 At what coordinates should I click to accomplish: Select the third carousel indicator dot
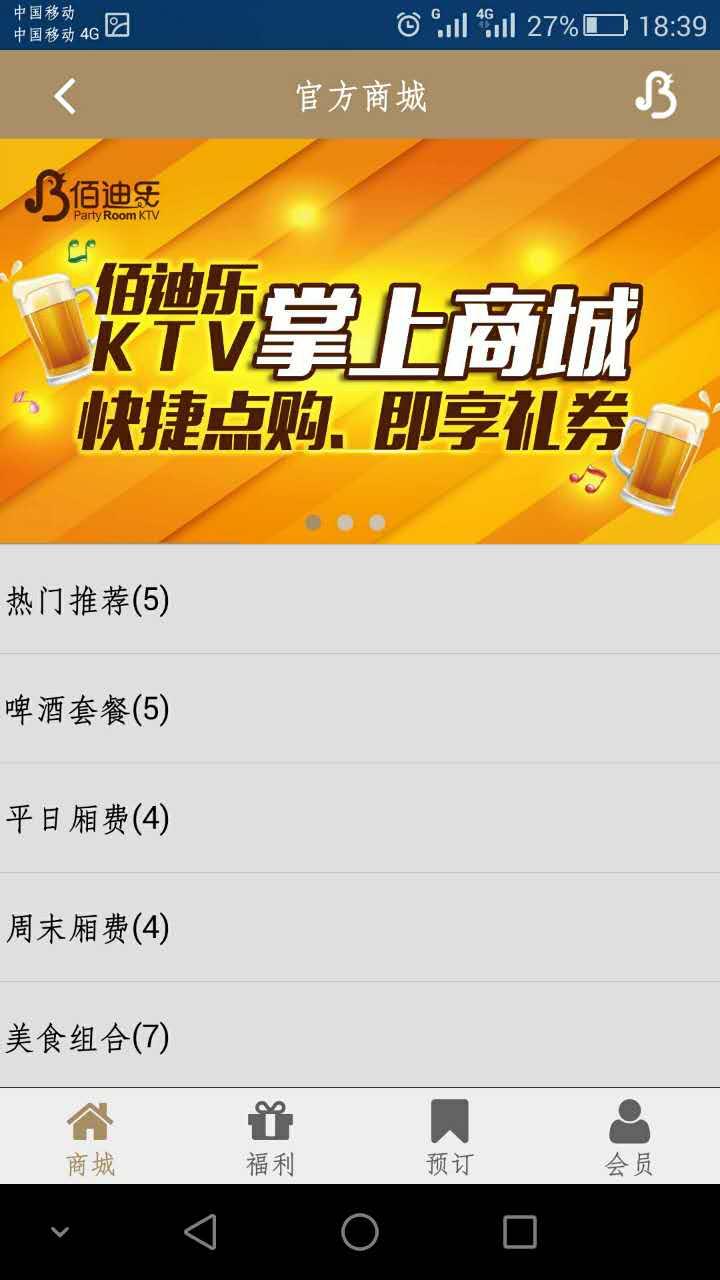point(377,522)
